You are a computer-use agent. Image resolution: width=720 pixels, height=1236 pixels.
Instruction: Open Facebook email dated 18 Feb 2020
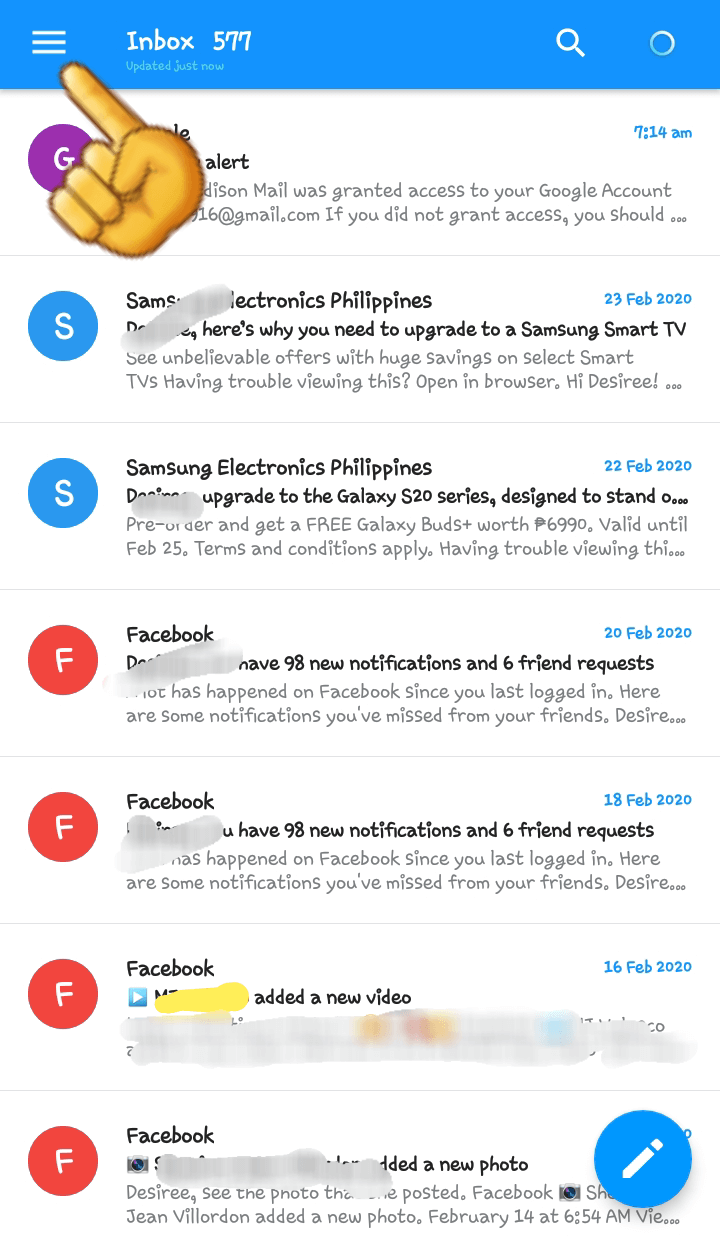click(400, 841)
